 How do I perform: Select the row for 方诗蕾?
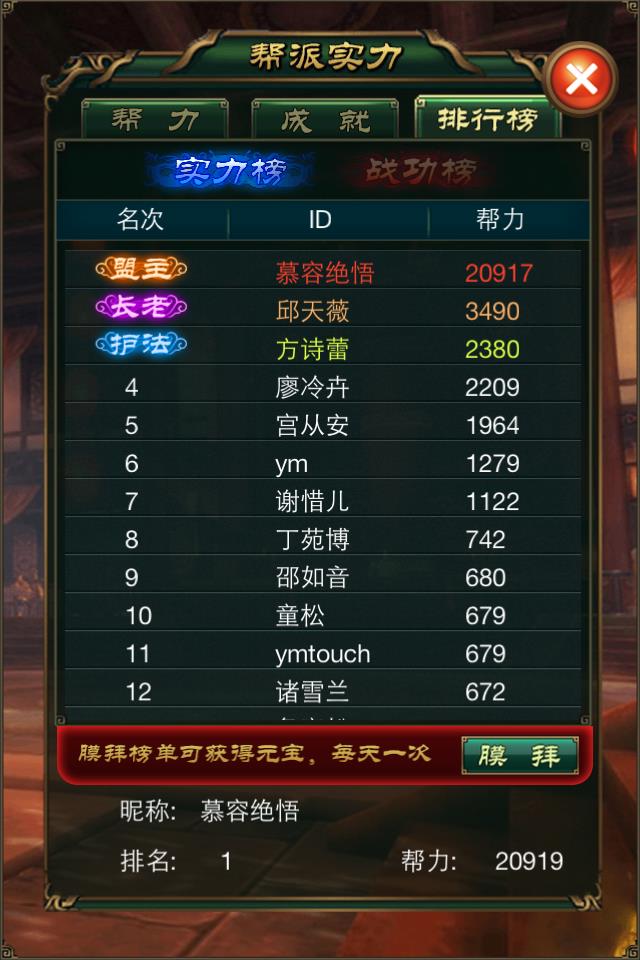click(324, 348)
